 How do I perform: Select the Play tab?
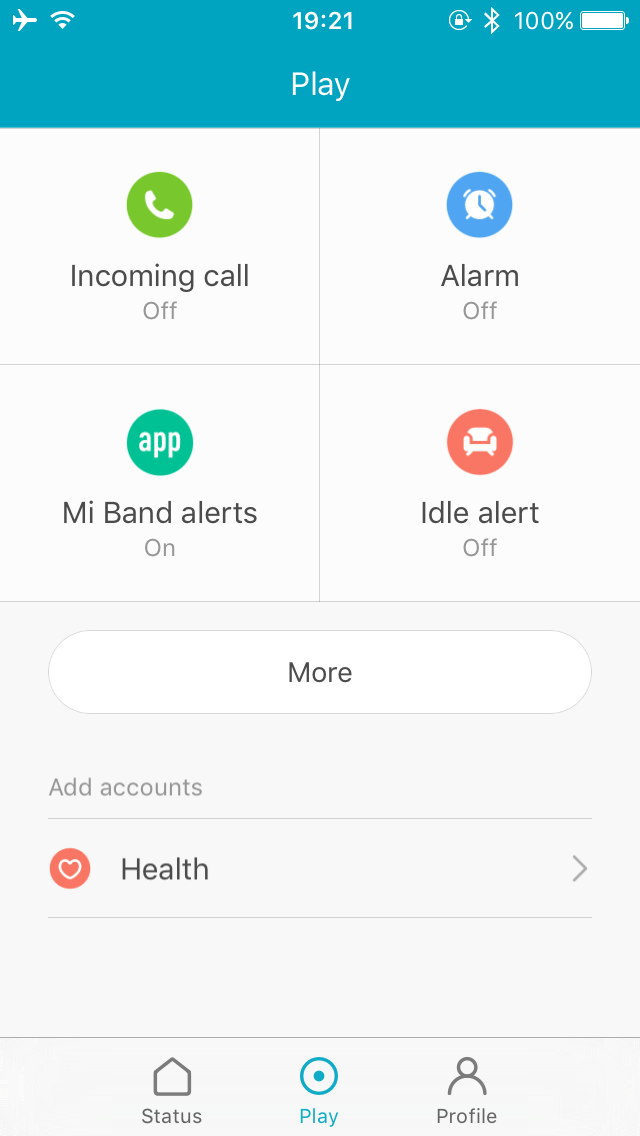(319, 1090)
